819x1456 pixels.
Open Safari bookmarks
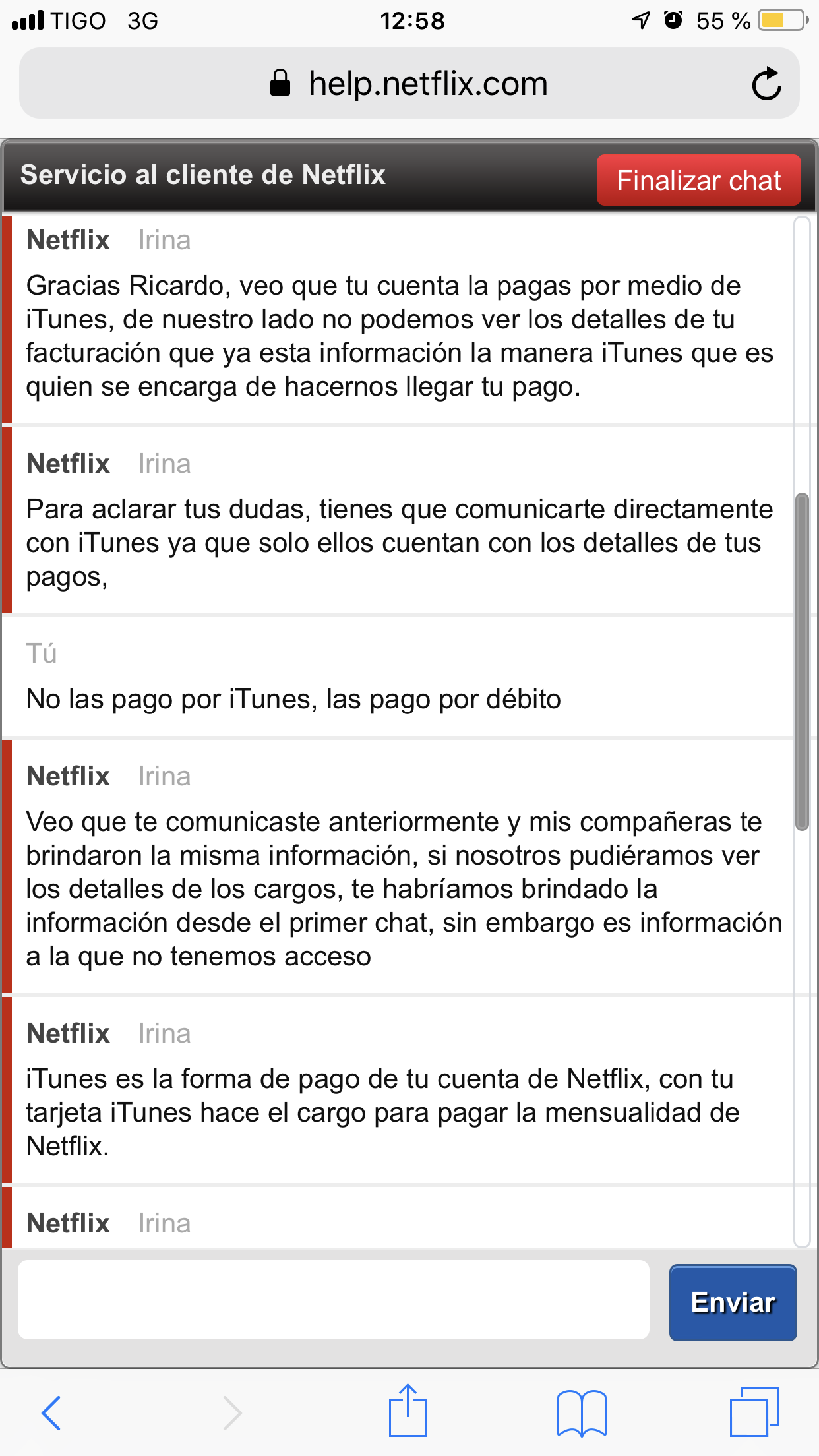[x=582, y=1412]
